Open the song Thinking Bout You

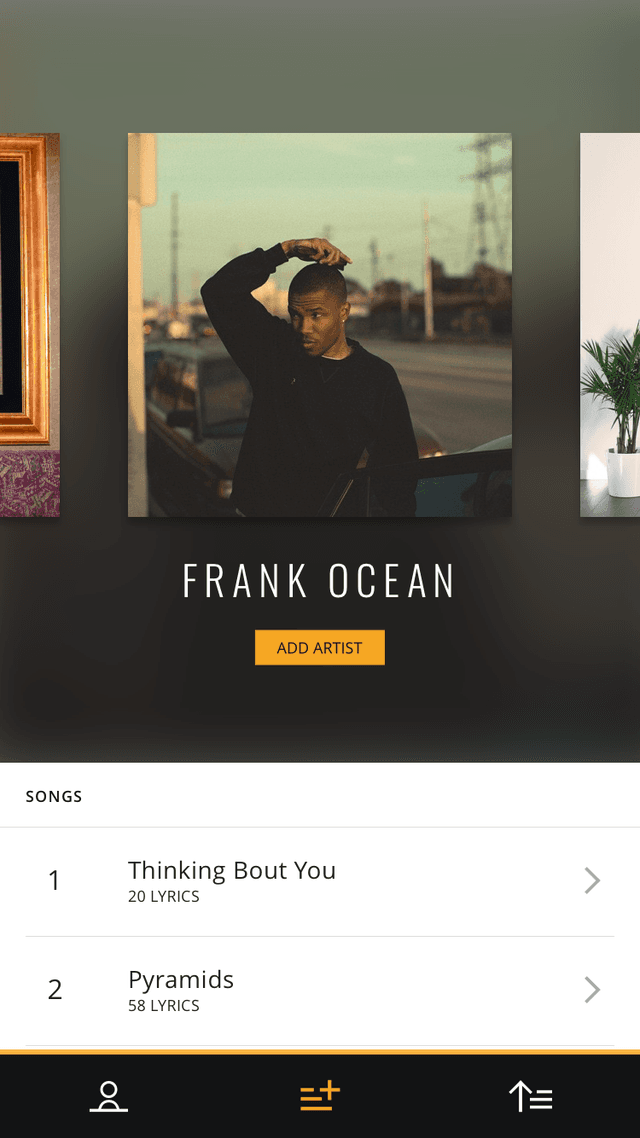click(x=319, y=881)
